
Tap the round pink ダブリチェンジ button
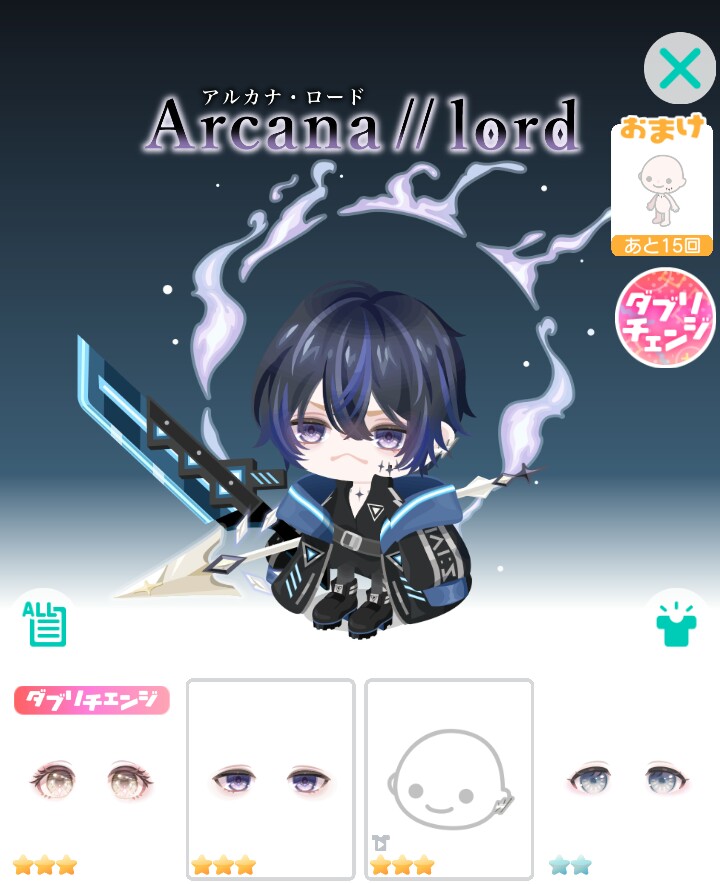pyautogui.click(x=665, y=317)
